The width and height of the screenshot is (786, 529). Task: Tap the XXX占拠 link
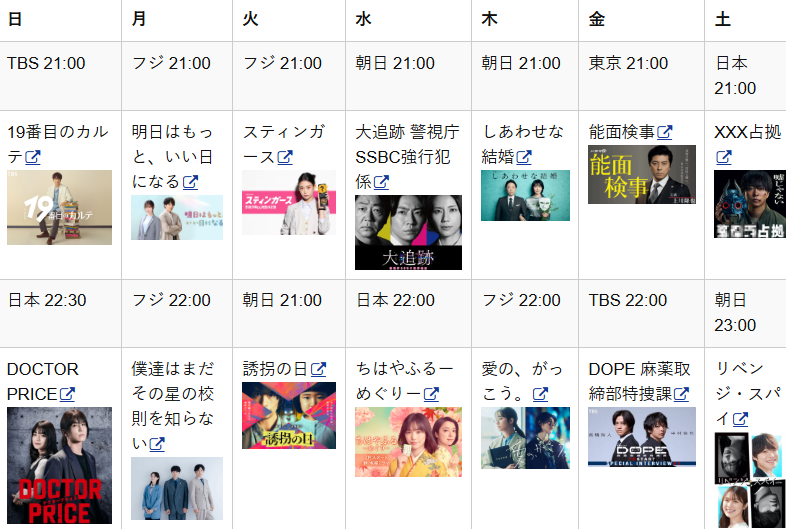coord(746,132)
